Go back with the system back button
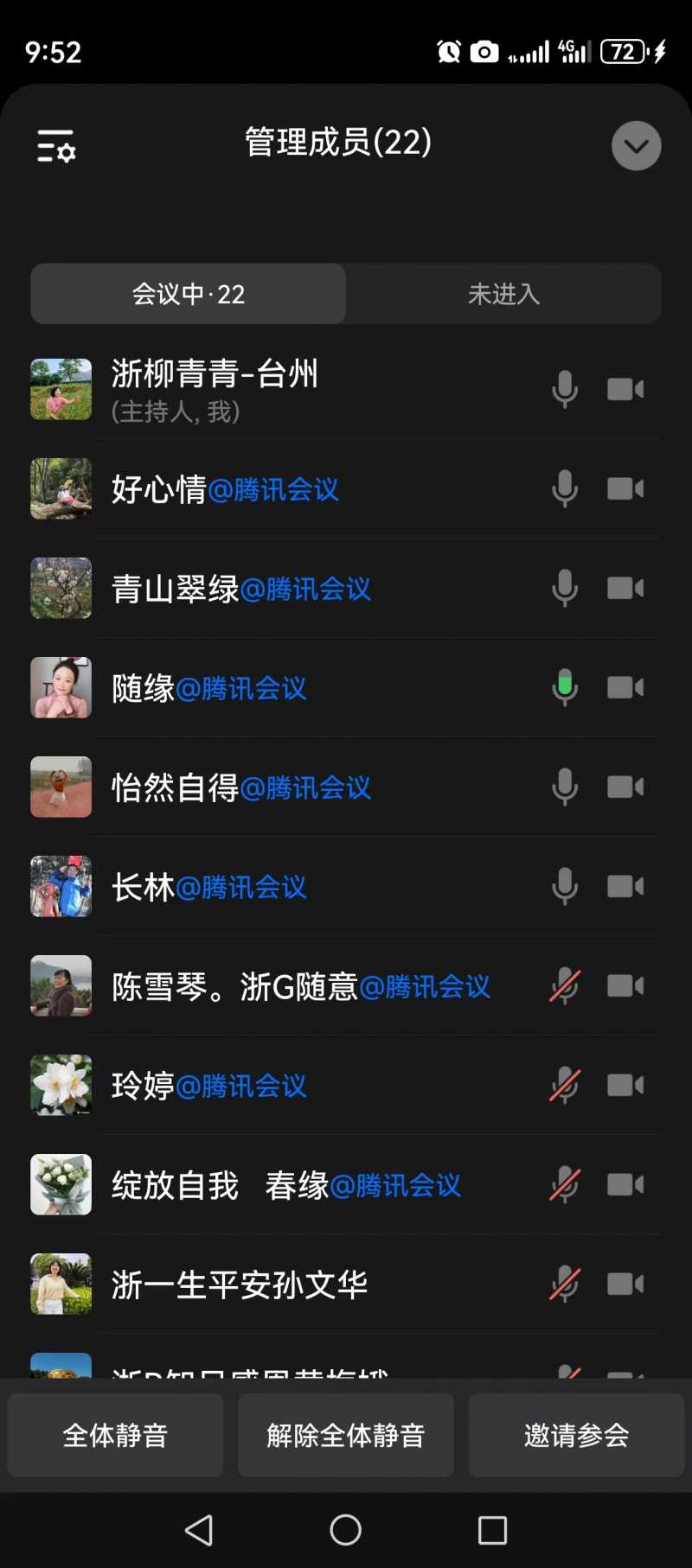 [199, 1530]
